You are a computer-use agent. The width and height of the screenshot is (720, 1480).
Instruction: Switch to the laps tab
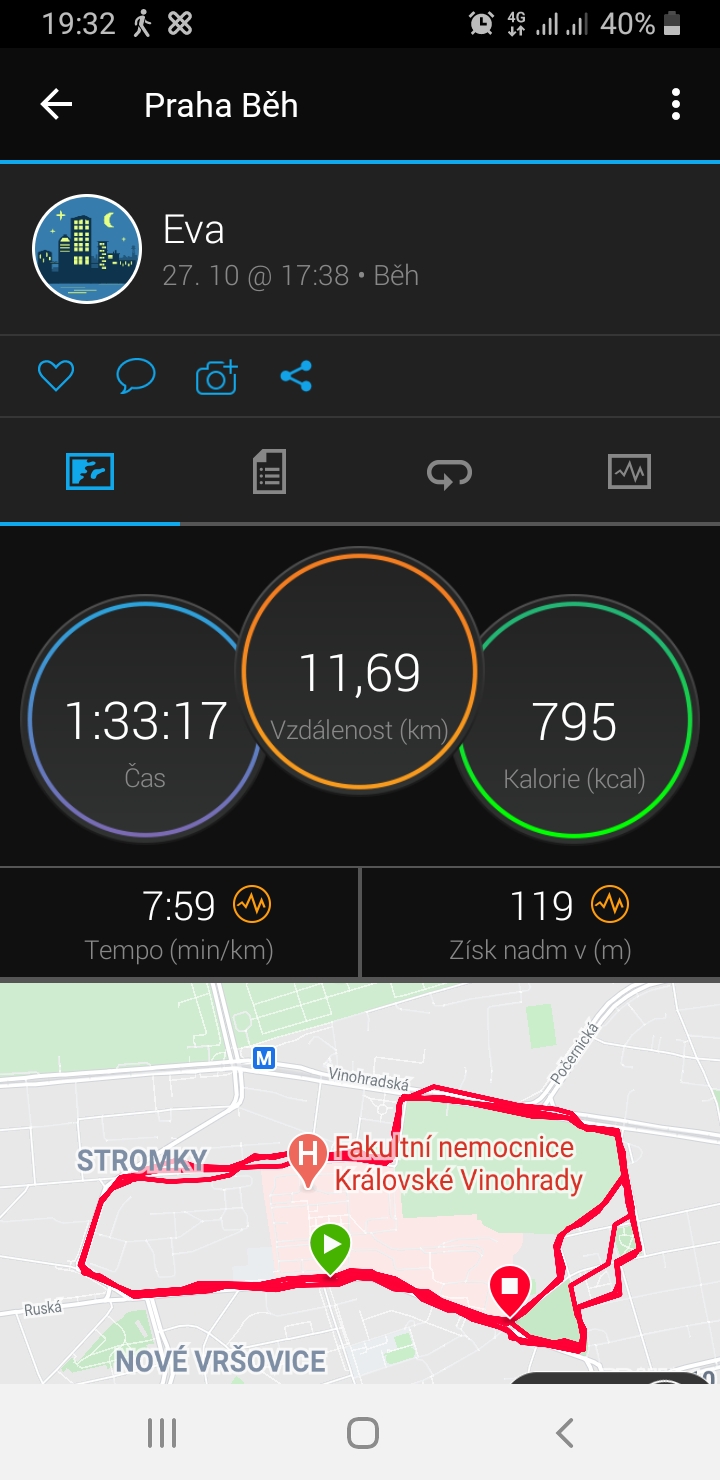click(449, 472)
